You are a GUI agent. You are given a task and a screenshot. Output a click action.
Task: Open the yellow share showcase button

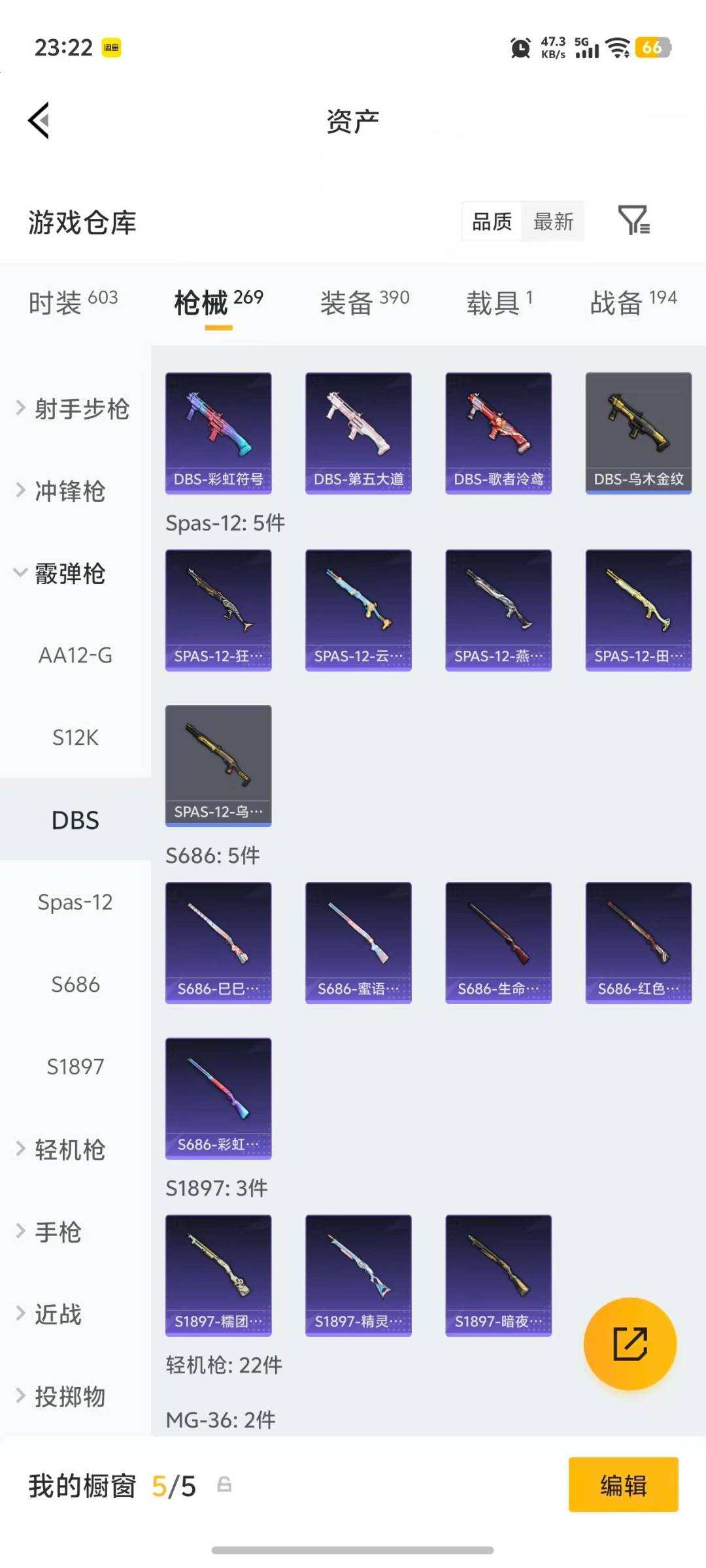[630, 1344]
